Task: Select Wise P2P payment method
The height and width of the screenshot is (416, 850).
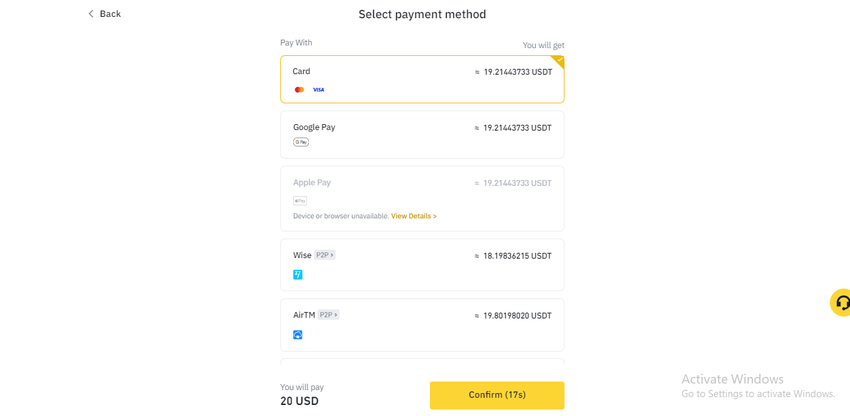Action: 422,264
